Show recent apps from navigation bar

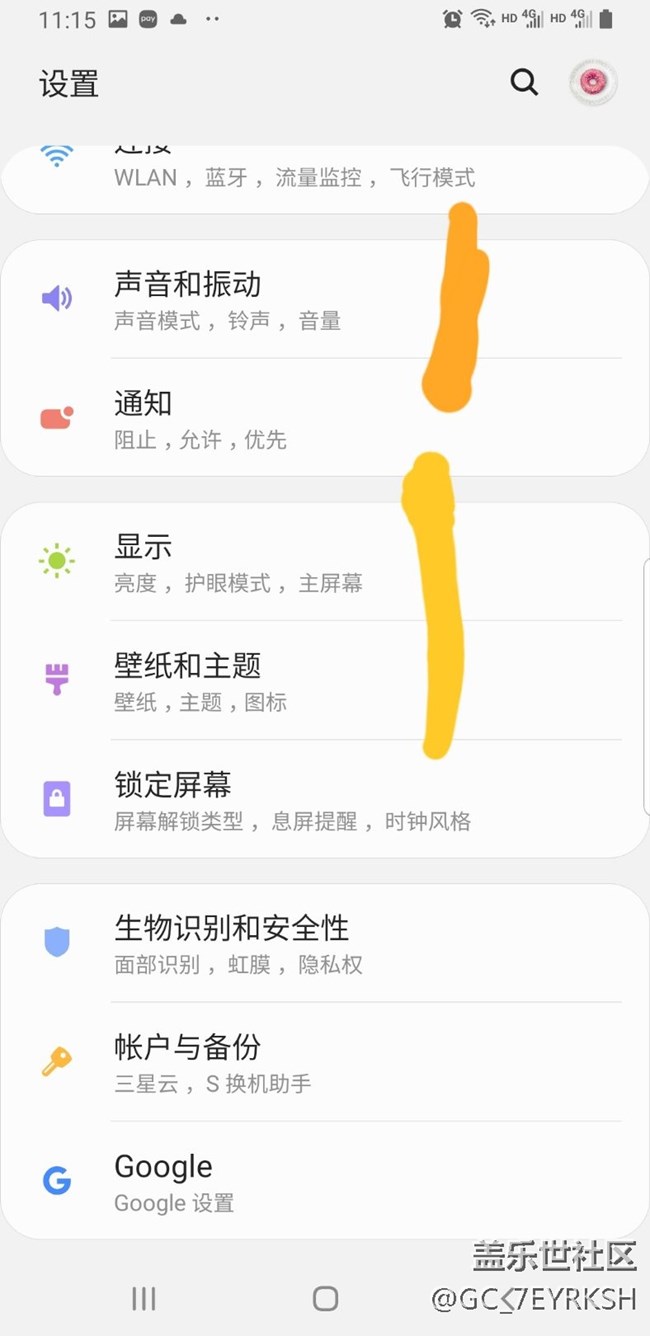(144, 1298)
